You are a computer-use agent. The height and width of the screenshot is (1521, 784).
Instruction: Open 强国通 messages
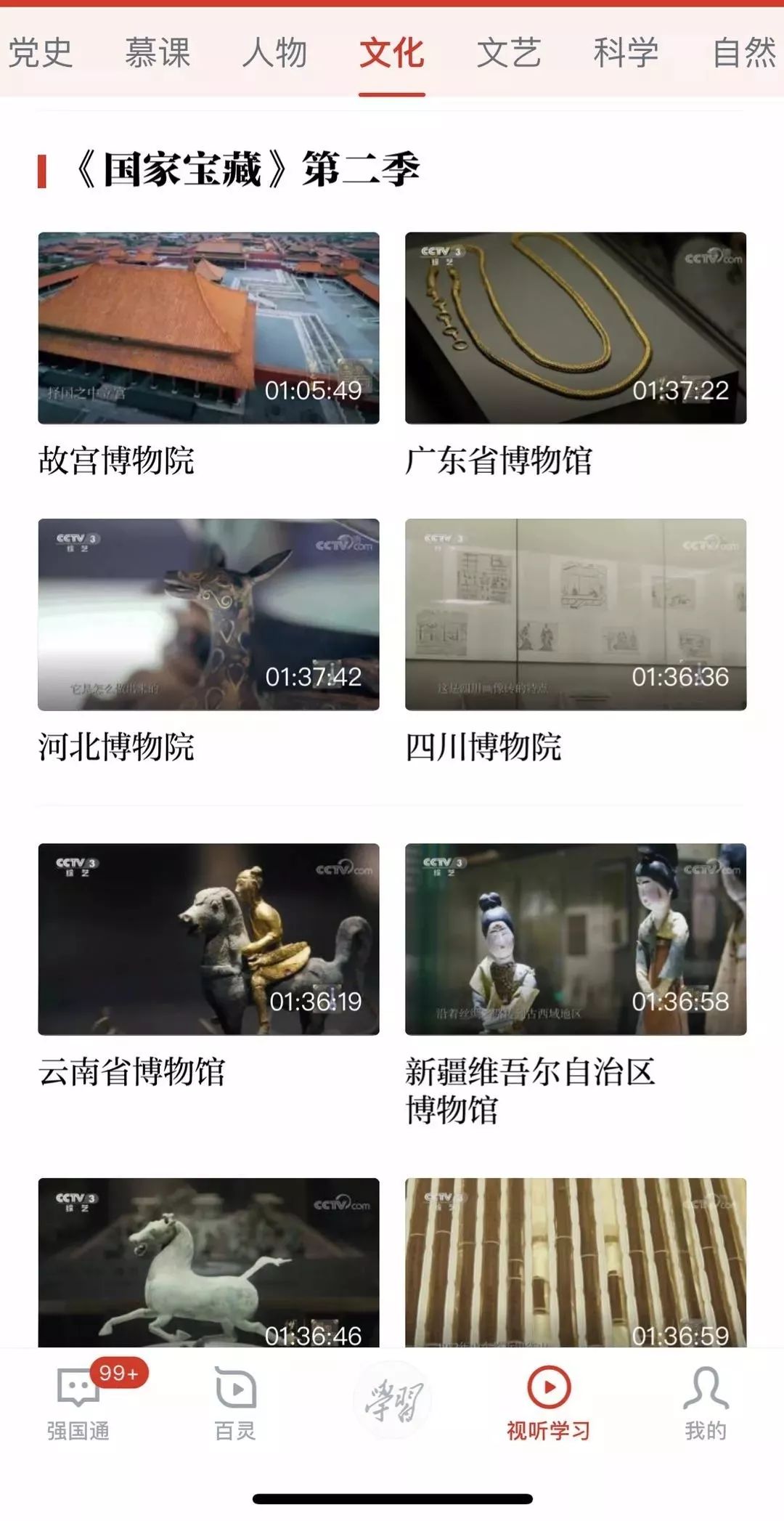point(78,1403)
